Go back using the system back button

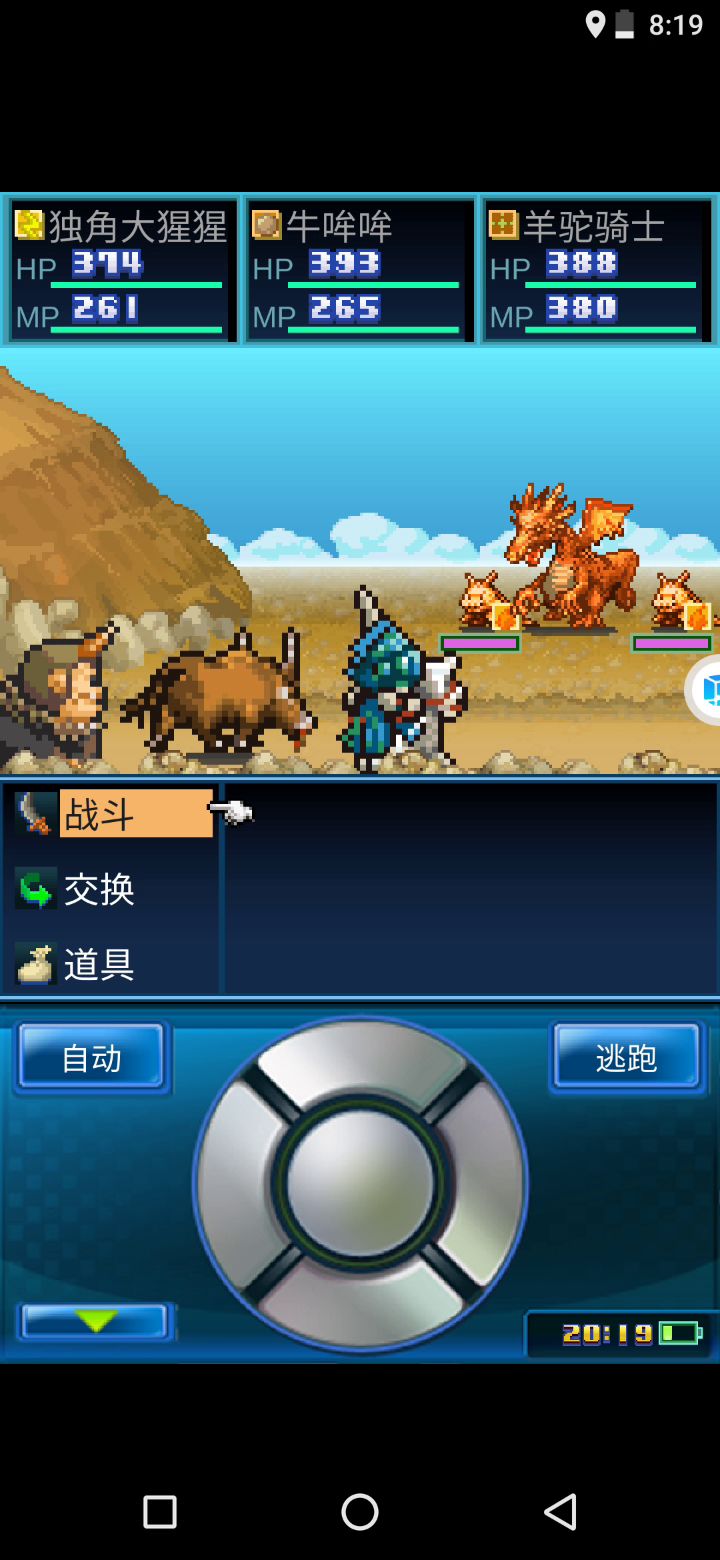point(560,1511)
